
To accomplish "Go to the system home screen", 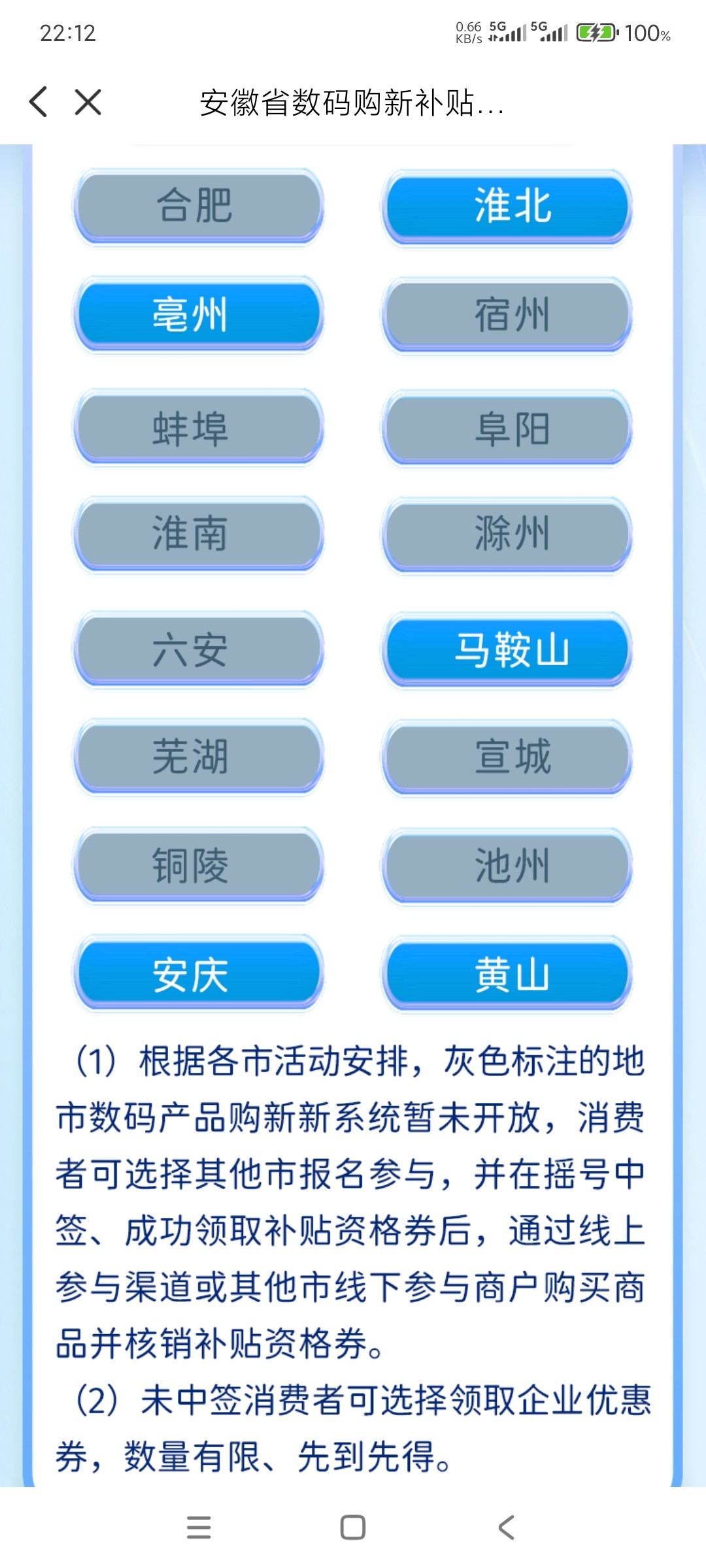I will (x=353, y=1527).
